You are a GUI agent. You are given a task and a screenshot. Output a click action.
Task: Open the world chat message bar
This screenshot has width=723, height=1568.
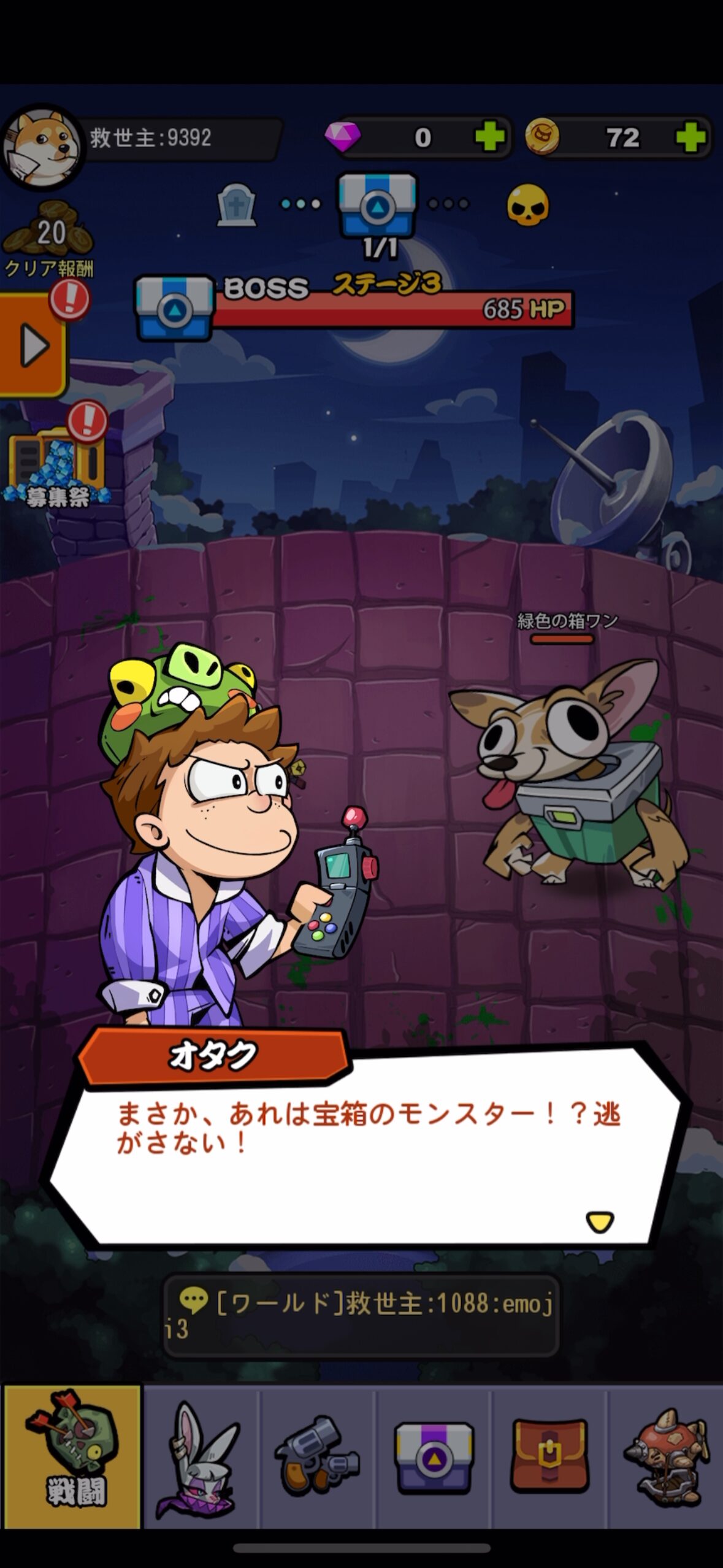[361, 1315]
